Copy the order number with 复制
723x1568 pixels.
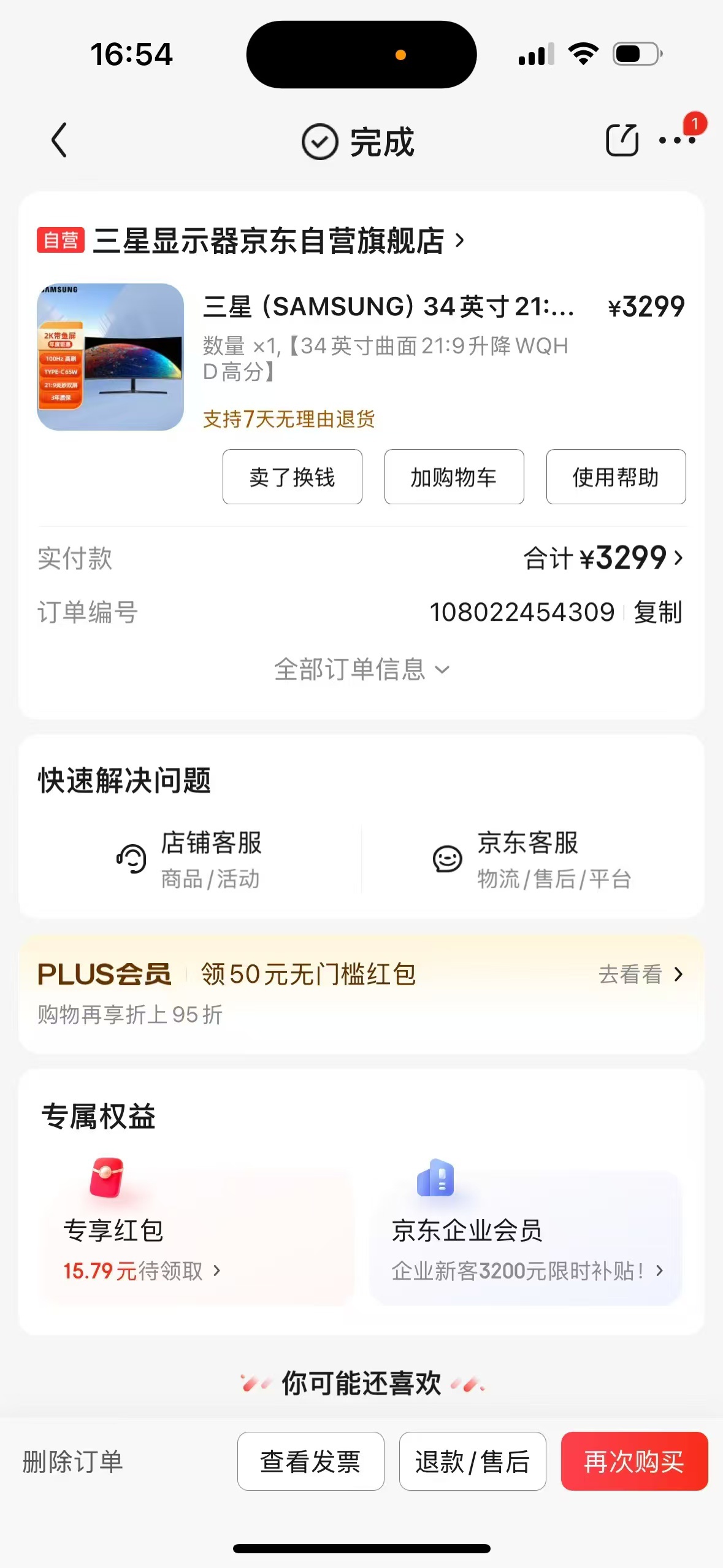(x=658, y=612)
